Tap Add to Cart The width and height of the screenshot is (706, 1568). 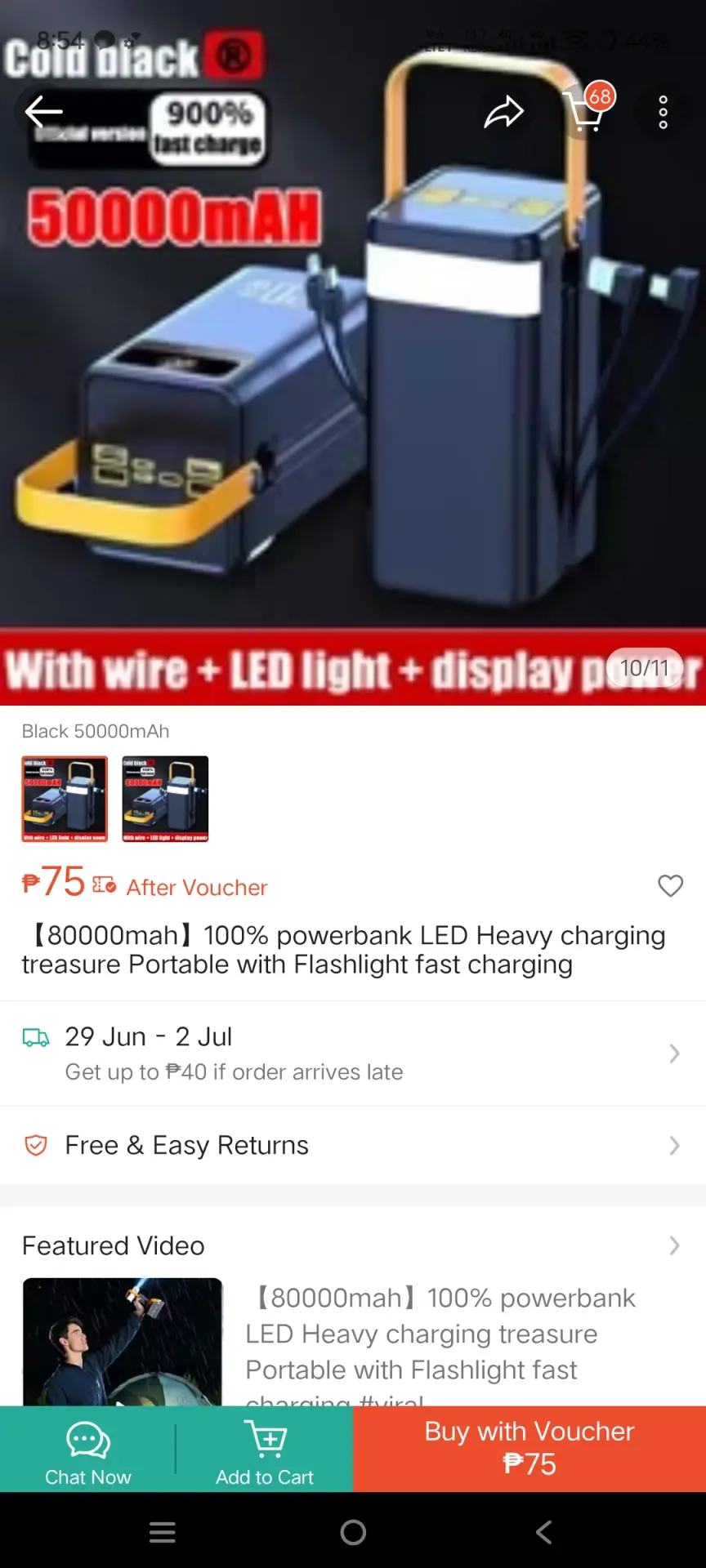265,1450
